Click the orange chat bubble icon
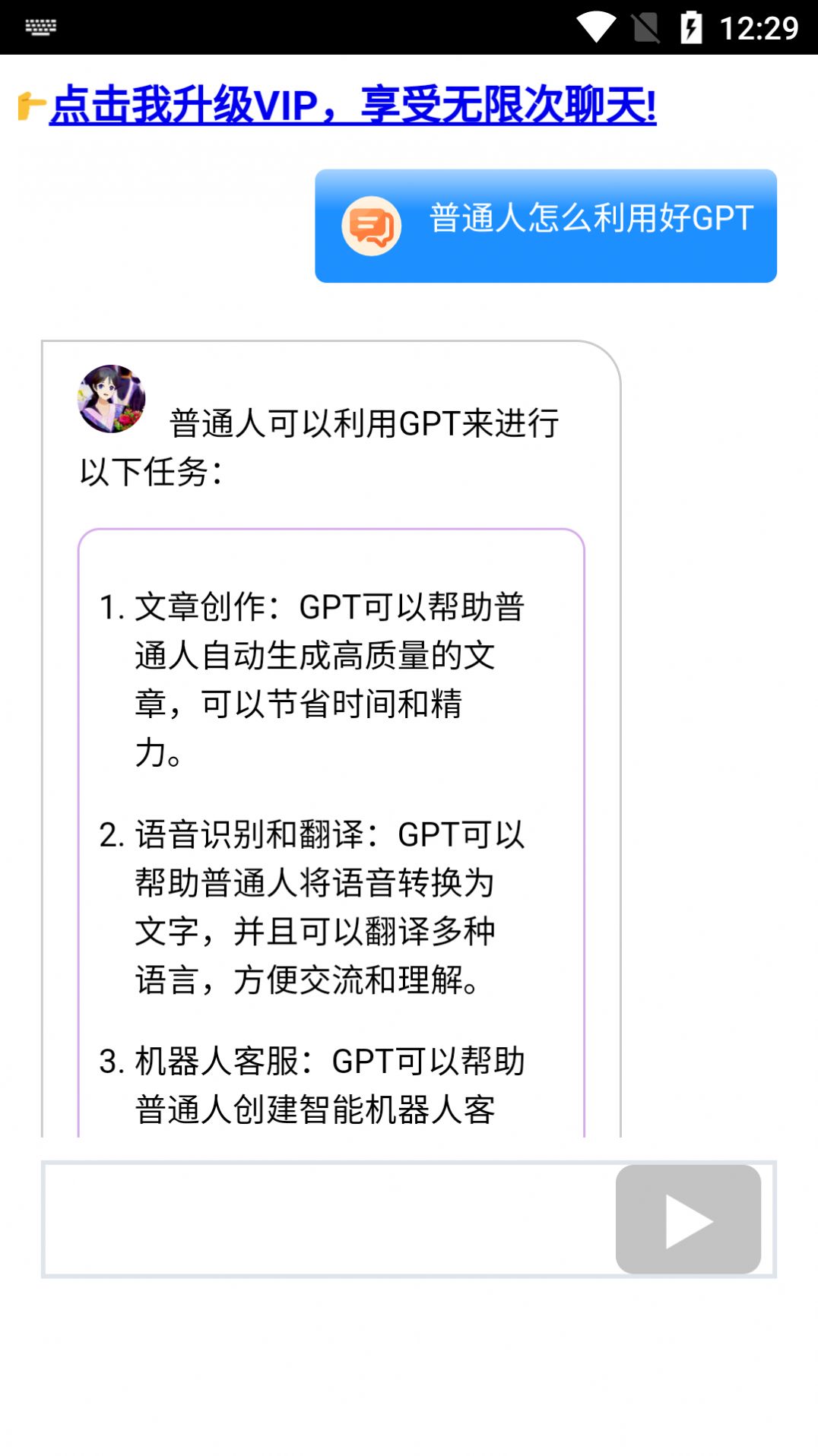Screen dimensions: 818x1456 click(371, 226)
